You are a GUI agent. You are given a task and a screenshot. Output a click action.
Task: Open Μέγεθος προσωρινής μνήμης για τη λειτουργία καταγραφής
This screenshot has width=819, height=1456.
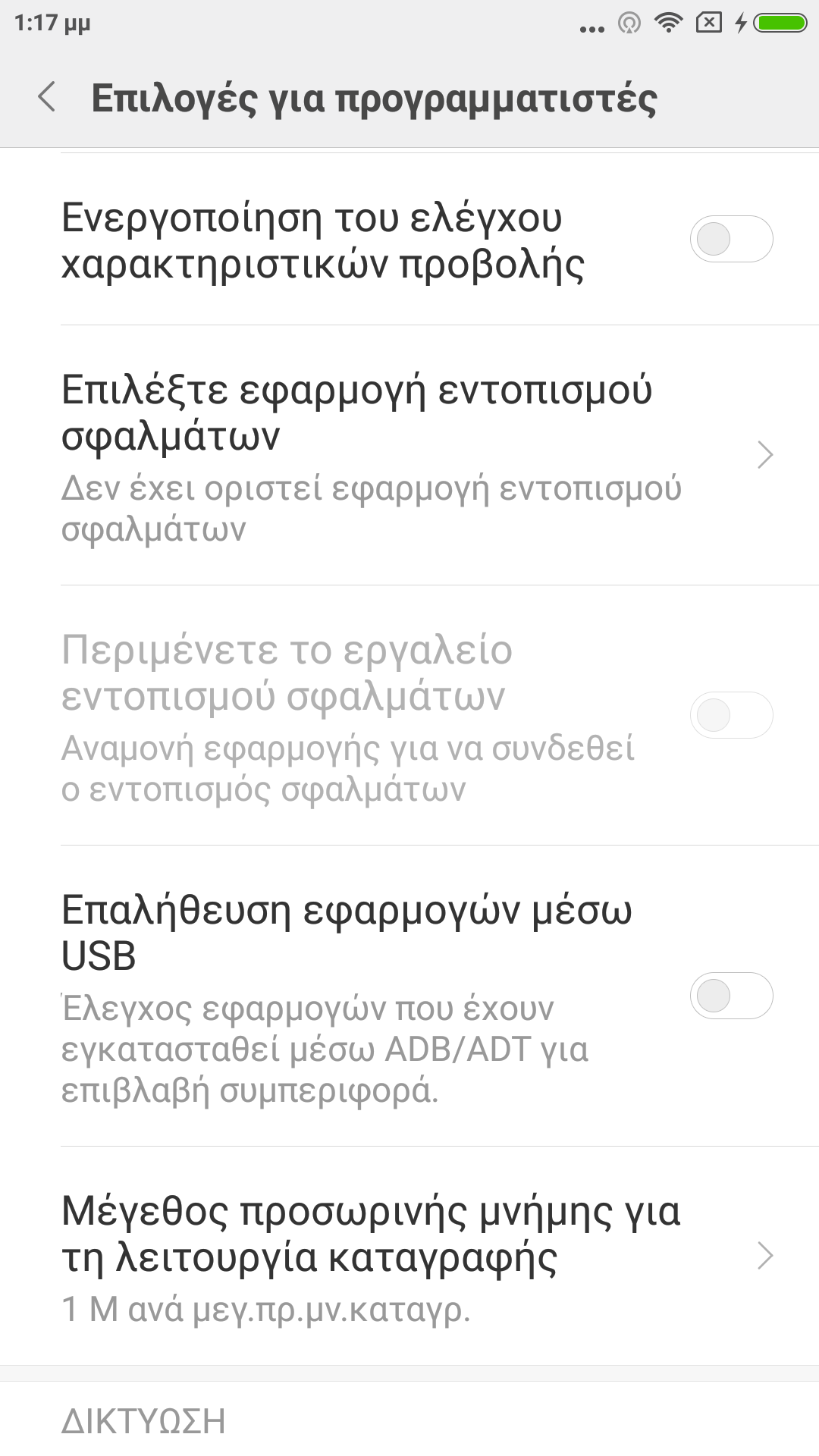coord(409,1256)
